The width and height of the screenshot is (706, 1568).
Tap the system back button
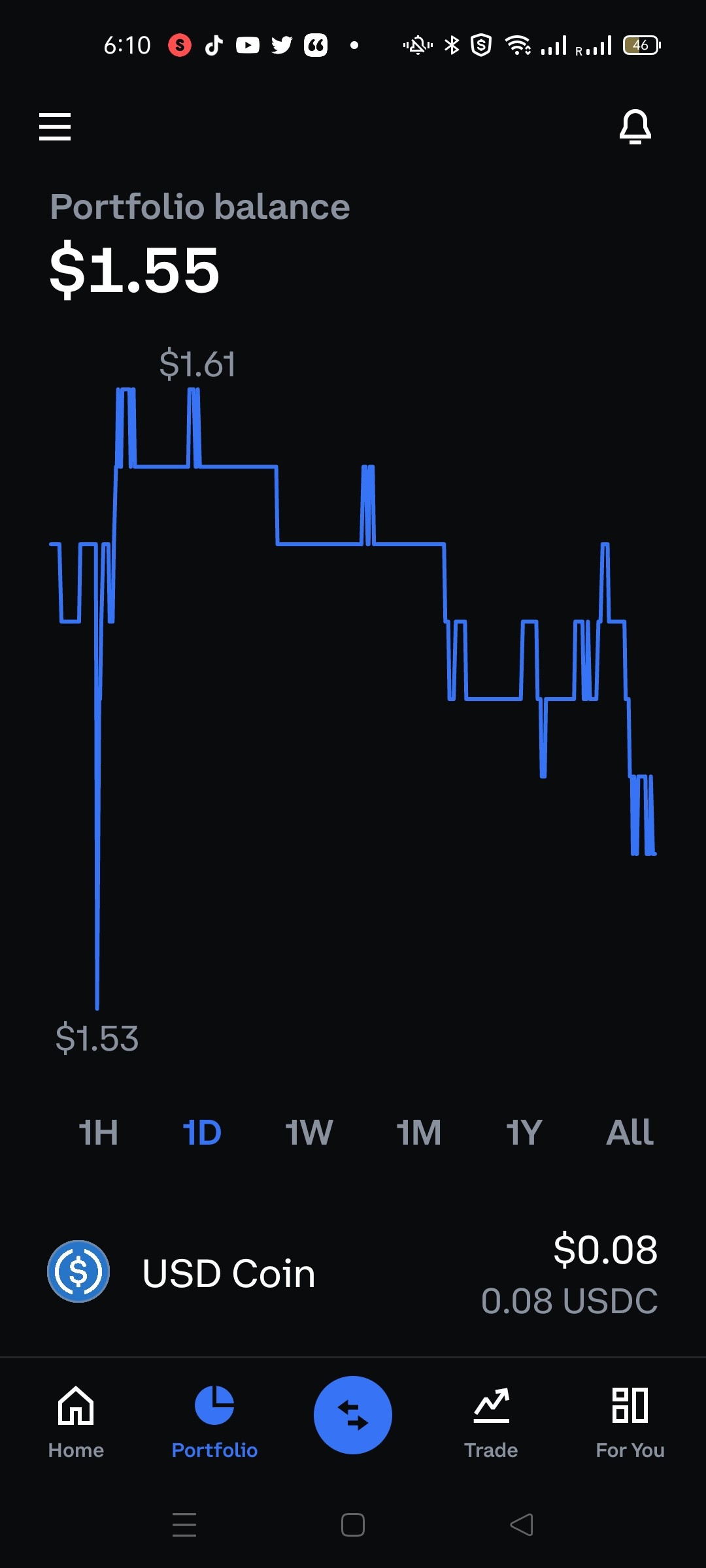(522, 1525)
